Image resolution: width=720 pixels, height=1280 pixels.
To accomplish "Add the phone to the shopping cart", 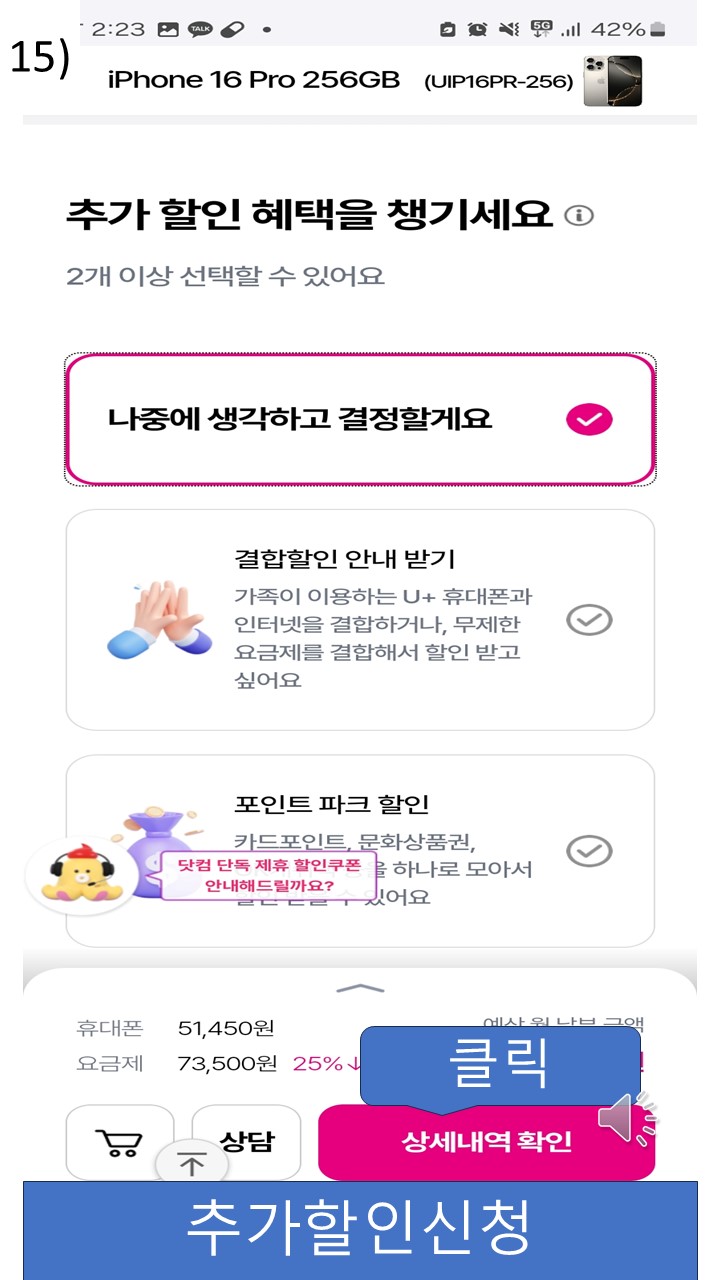I will 121,1142.
